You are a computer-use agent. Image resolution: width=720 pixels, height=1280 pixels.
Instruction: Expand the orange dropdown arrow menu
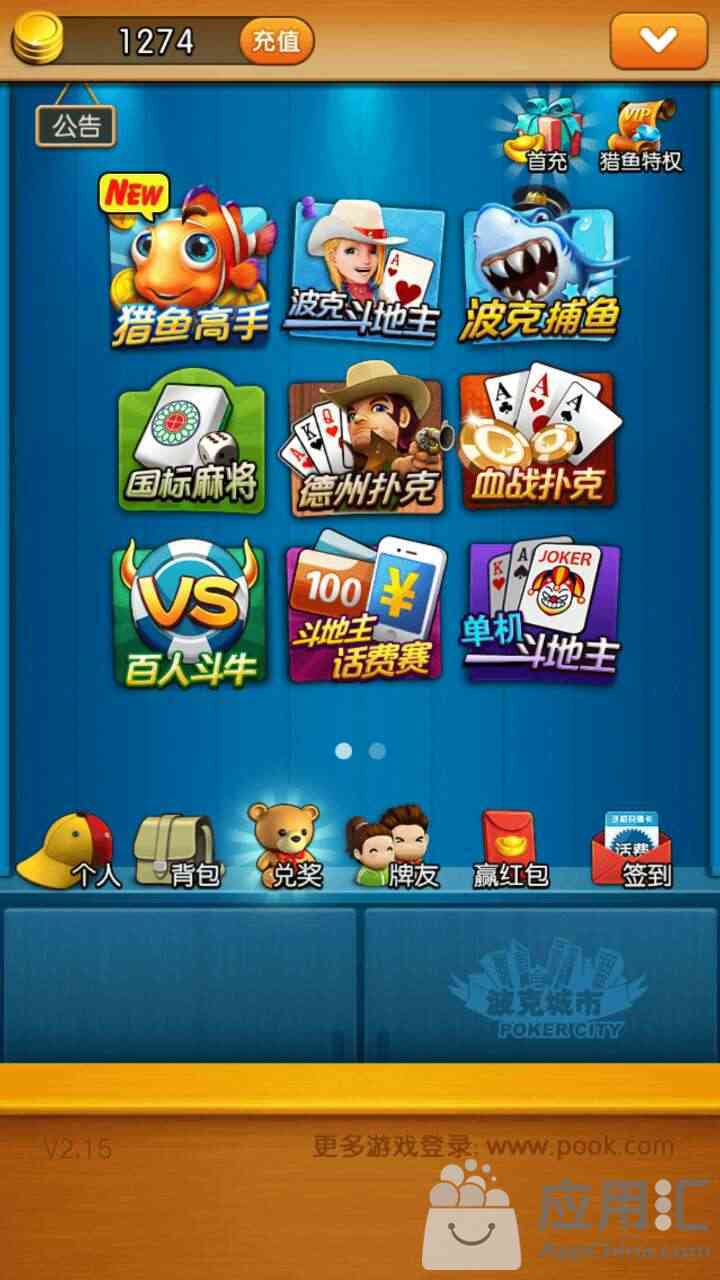(658, 40)
